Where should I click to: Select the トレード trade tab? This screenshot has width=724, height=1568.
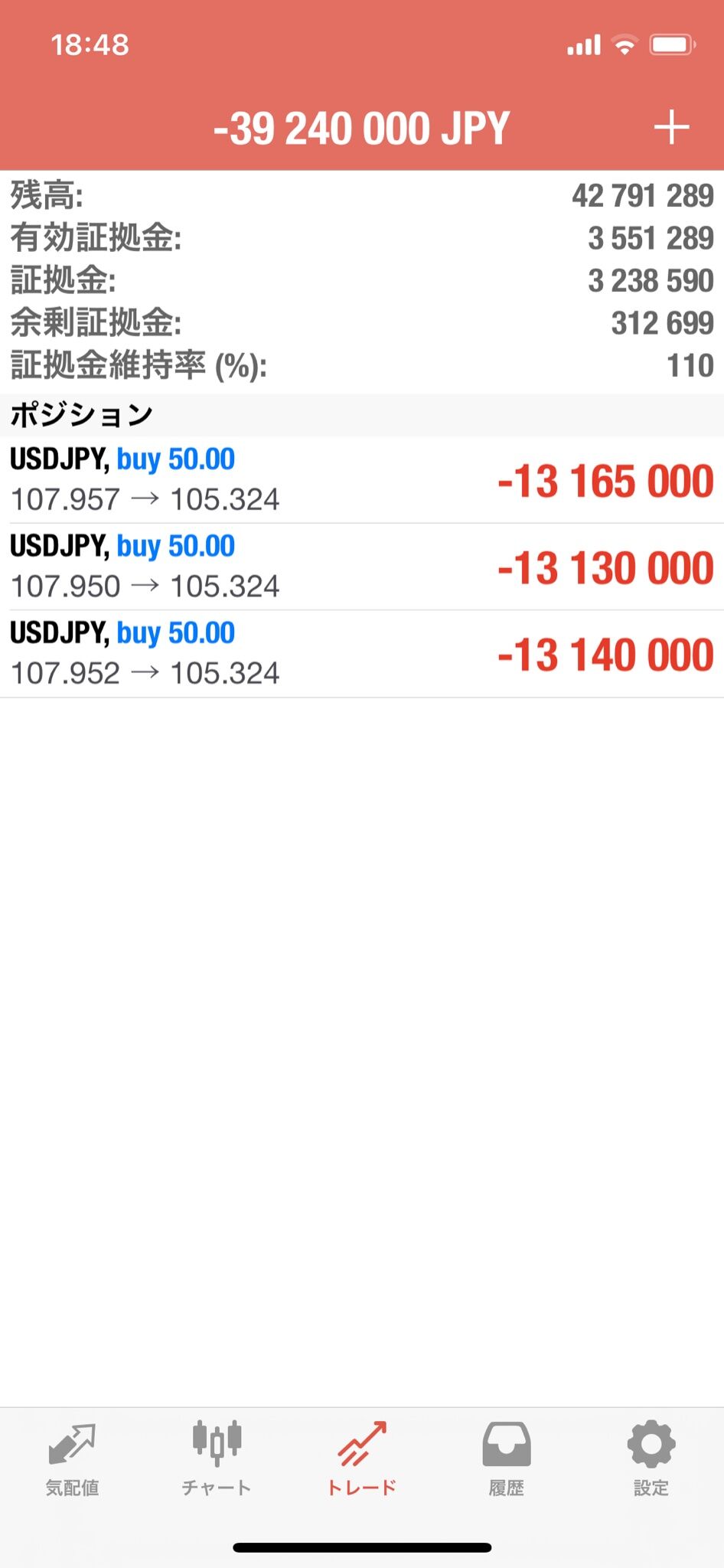click(x=362, y=1459)
